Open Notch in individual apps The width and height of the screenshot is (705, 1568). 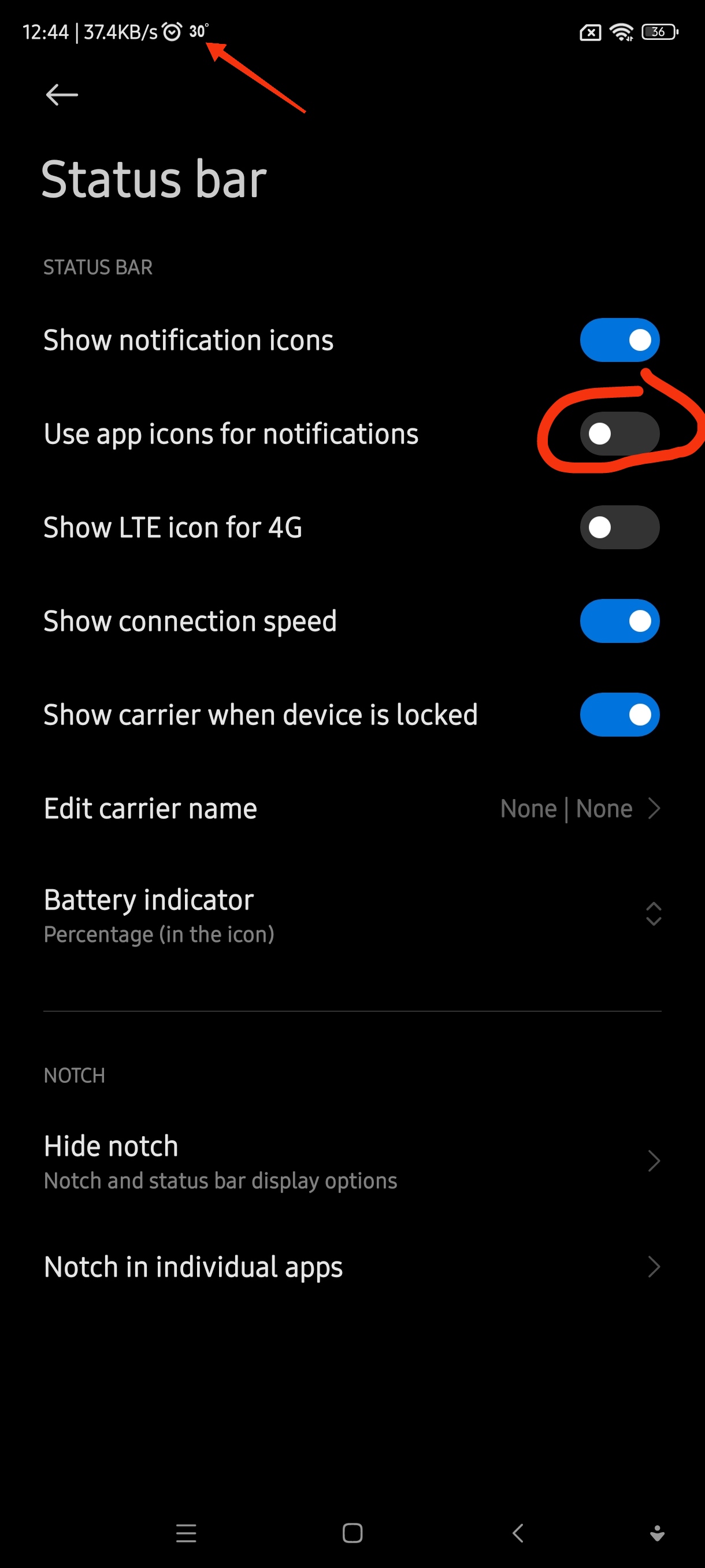(x=352, y=1267)
